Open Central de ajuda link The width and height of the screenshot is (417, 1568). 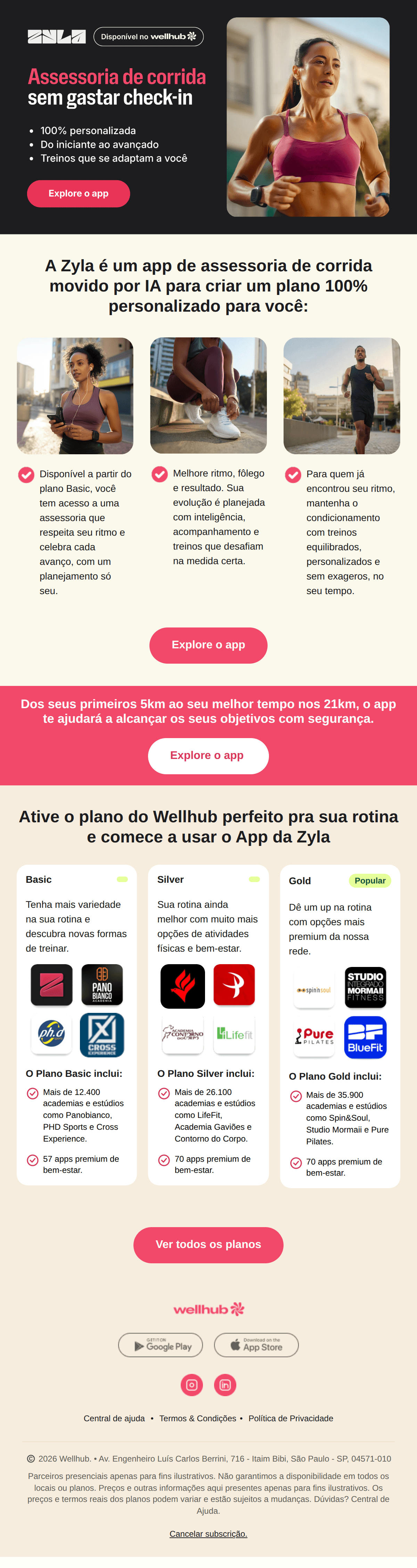114,1418
